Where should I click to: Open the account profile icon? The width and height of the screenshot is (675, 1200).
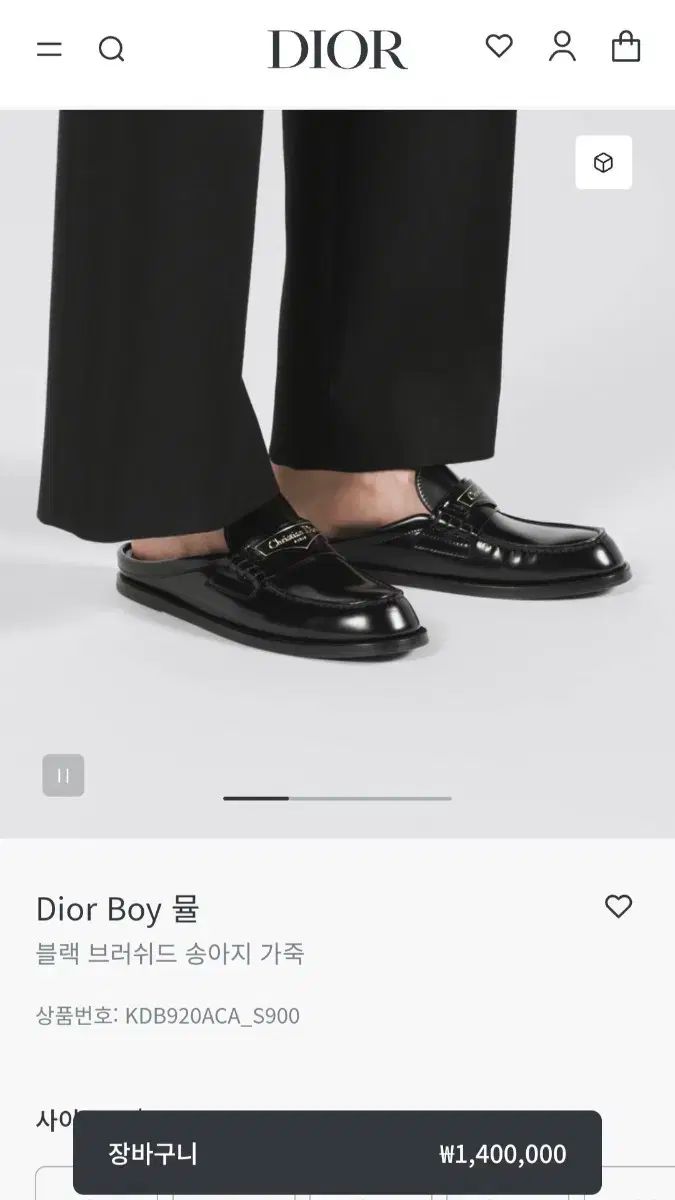[x=562, y=47]
